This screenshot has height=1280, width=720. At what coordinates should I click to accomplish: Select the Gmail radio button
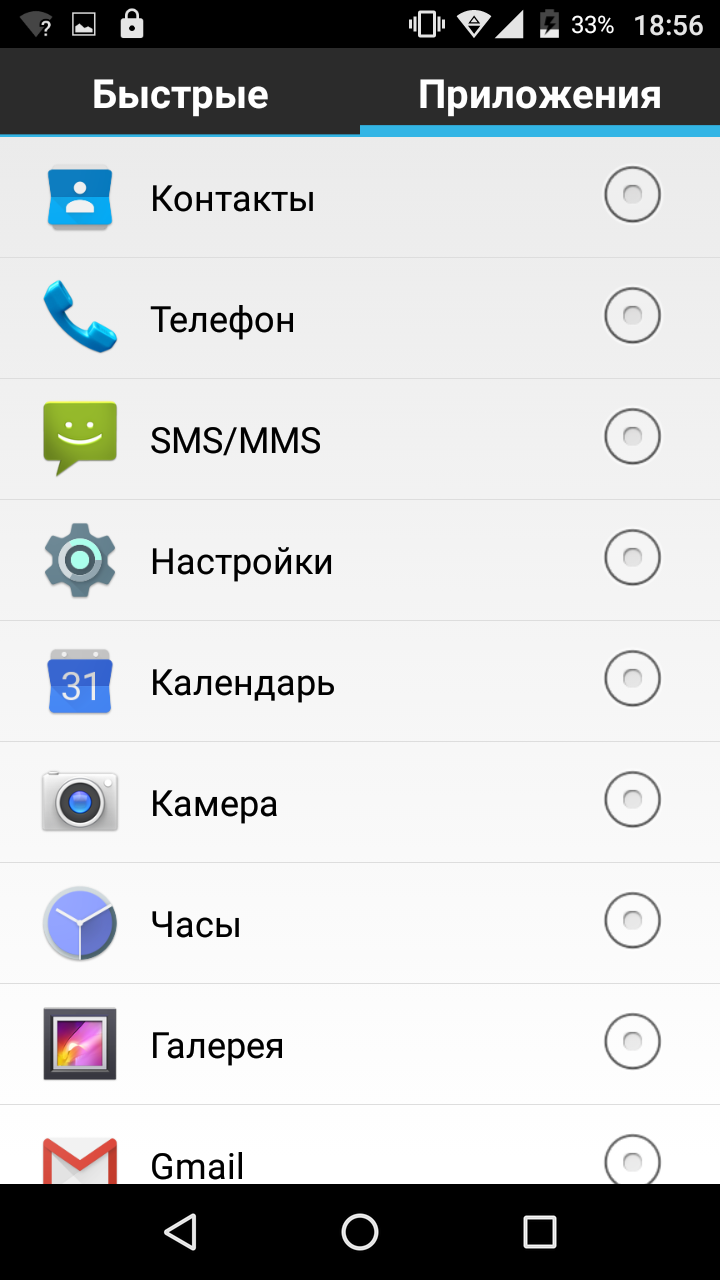pyautogui.click(x=632, y=1160)
